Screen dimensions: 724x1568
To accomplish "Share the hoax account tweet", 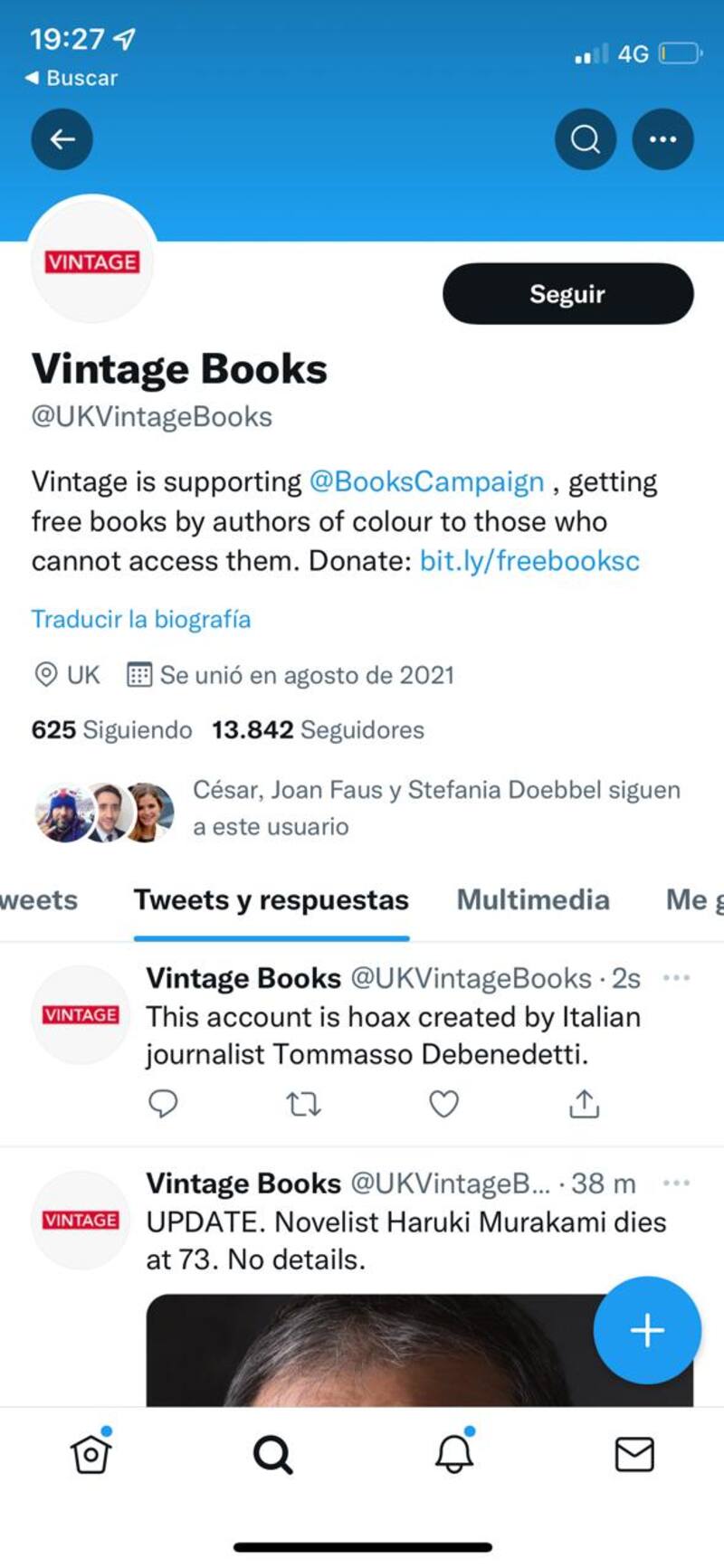I will 584,1104.
